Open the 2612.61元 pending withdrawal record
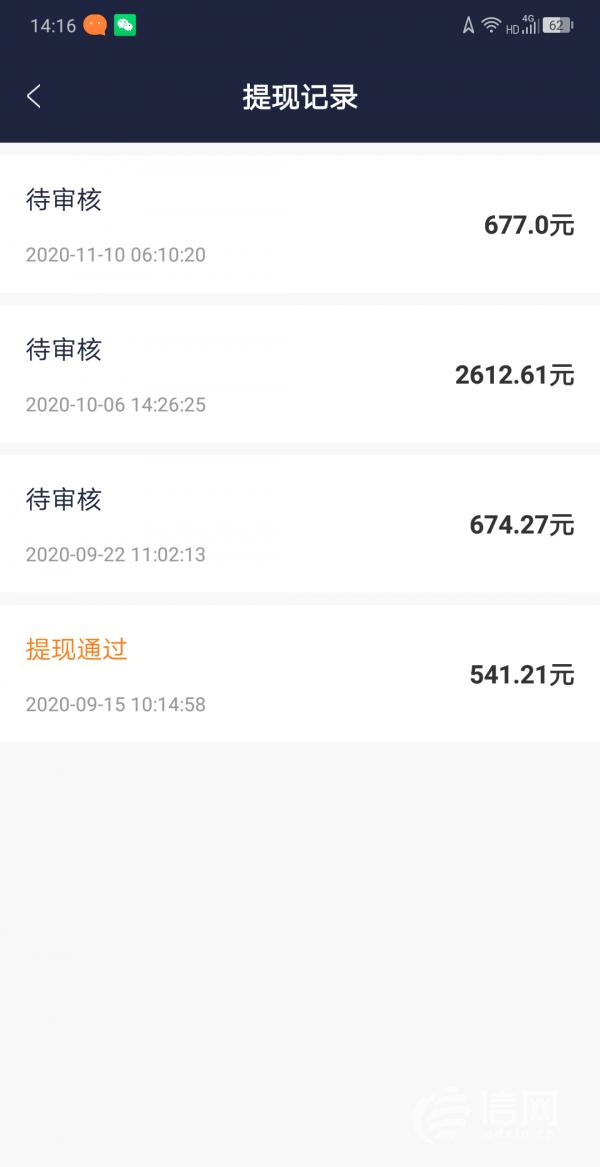The width and height of the screenshot is (600, 1167). click(300, 374)
